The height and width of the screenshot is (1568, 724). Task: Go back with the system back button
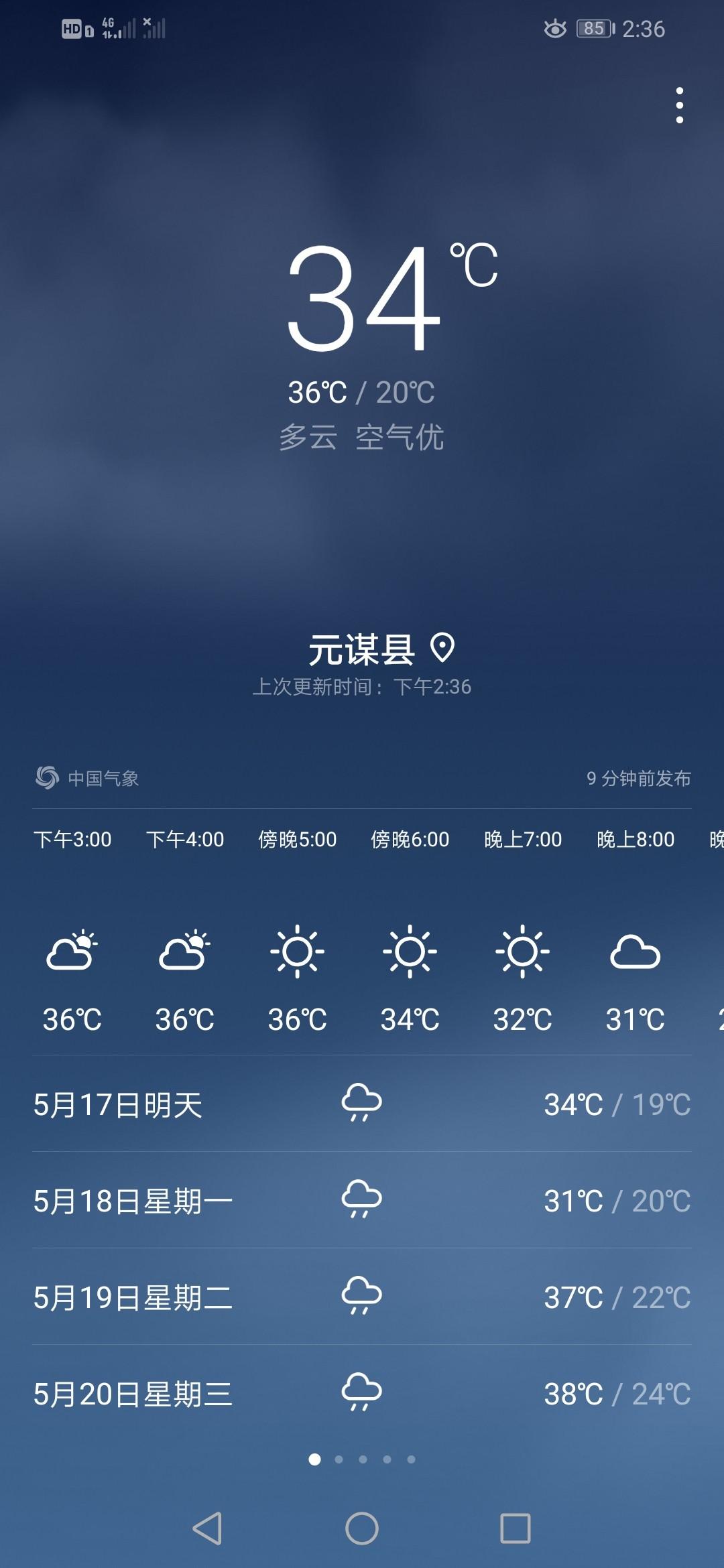pos(207,1528)
